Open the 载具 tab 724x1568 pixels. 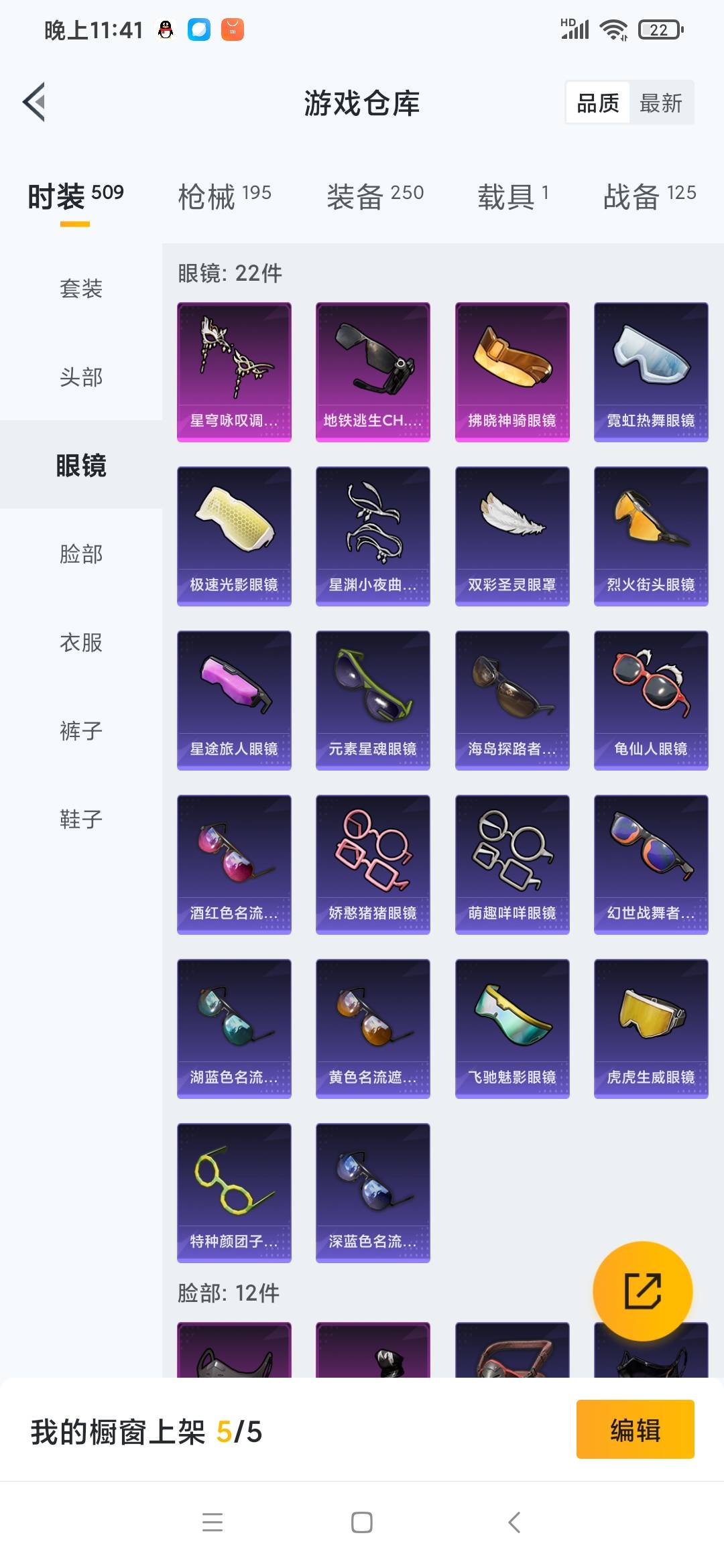tap(513, 196)
